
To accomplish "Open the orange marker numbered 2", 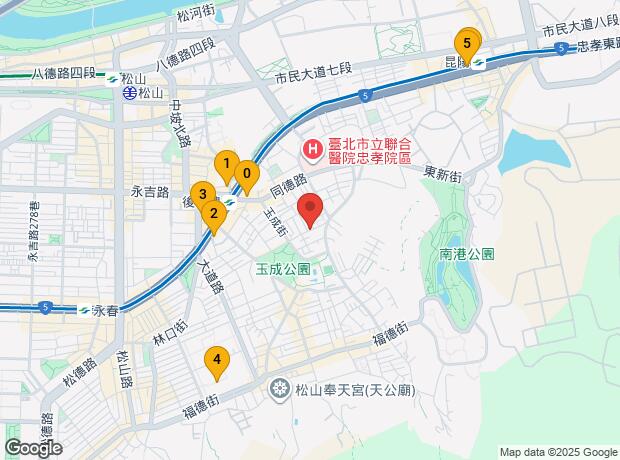I will (x=214, y=218).
